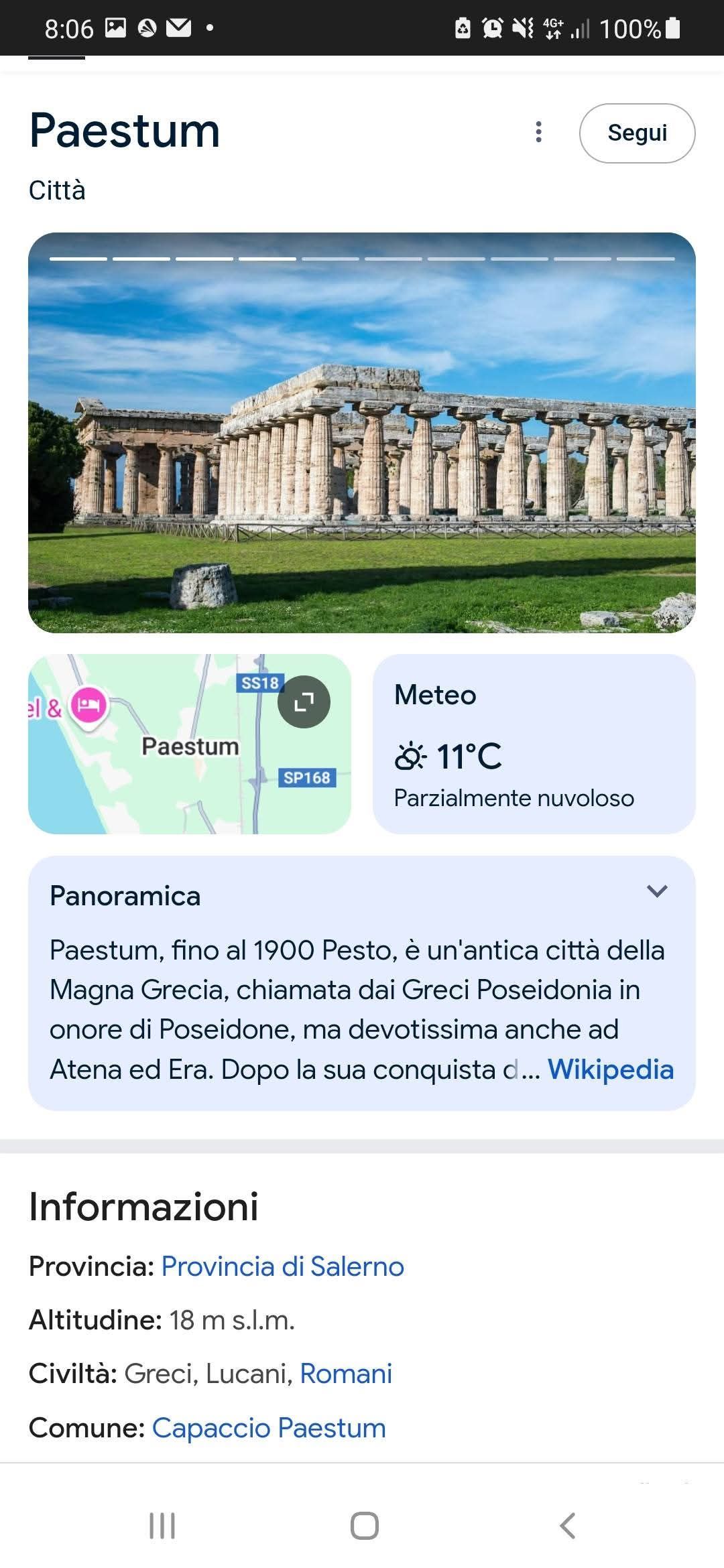Go to the home screen
The image size is (724, 1568).
(x=364, y=1526)
